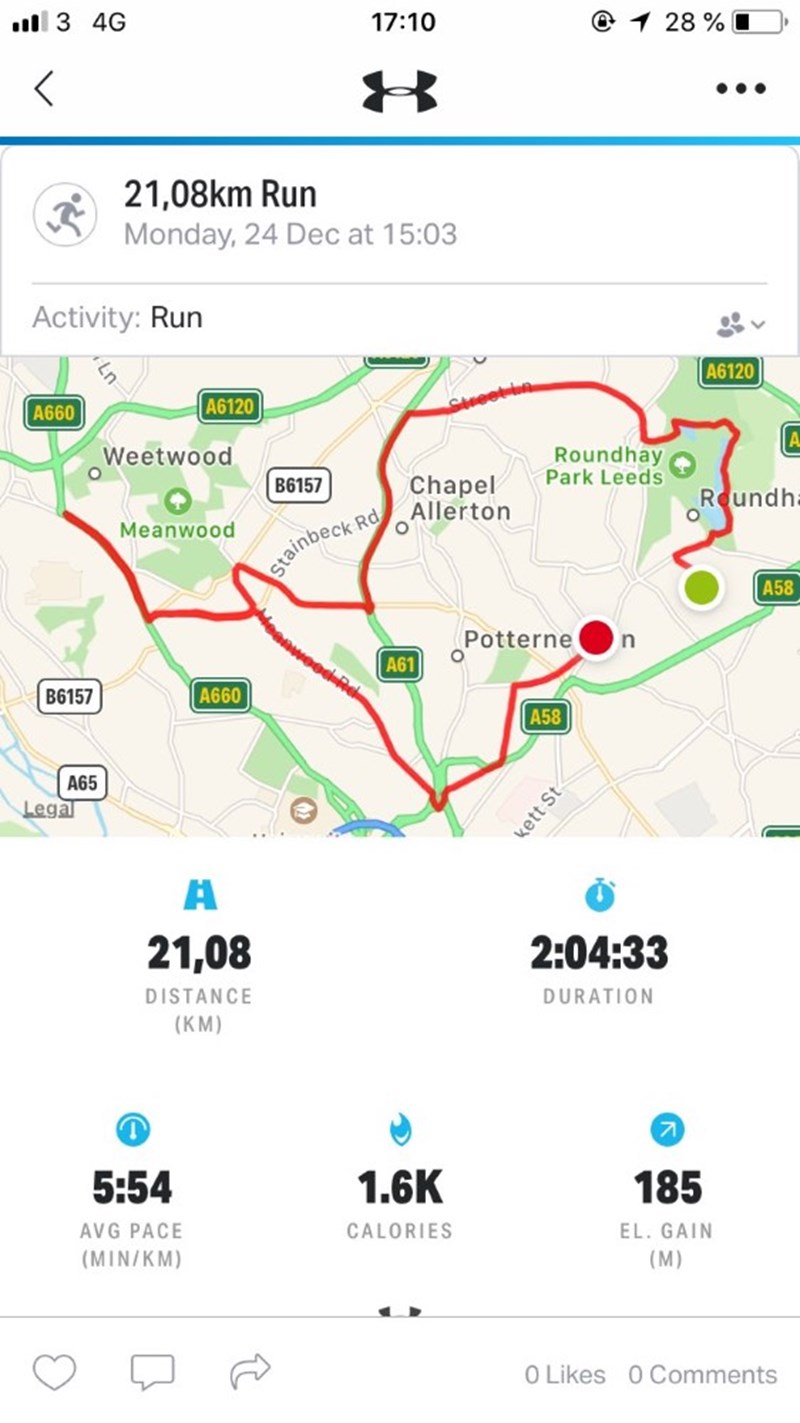Open the run route map
The height and width of the screenshot is (1423, 800).
400,596
